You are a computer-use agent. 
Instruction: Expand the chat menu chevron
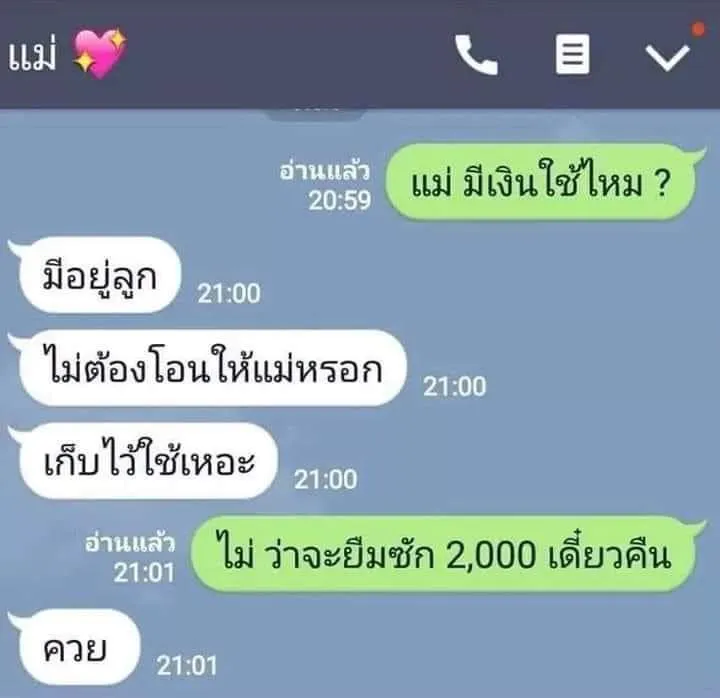667,57
